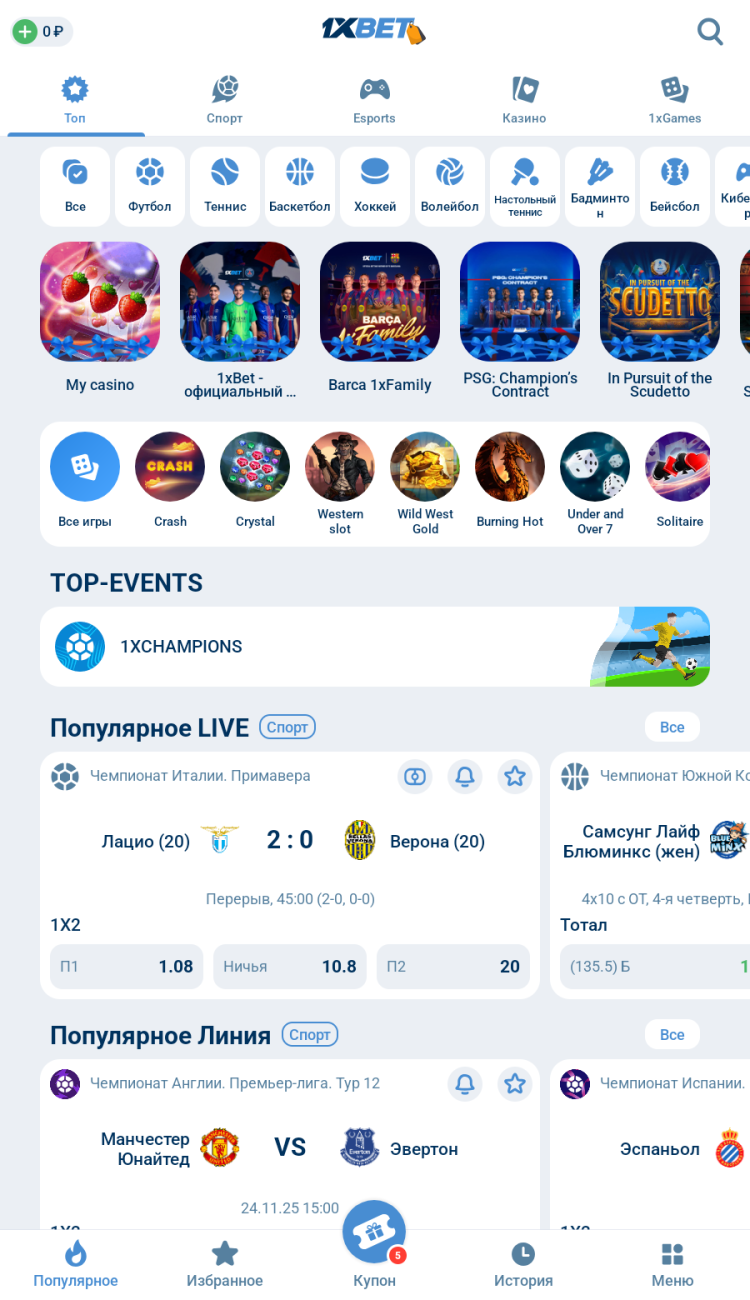Image resolution: width=750 pixels, height=1300 pixels.
Task: Show all Популярное LIVE events
Action: point(672,727)
